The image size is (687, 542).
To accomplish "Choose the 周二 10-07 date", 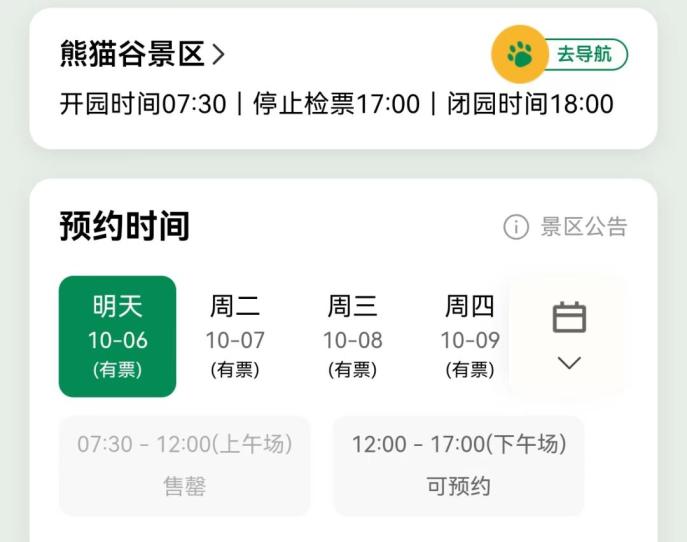I will click(x=235, y=337).
